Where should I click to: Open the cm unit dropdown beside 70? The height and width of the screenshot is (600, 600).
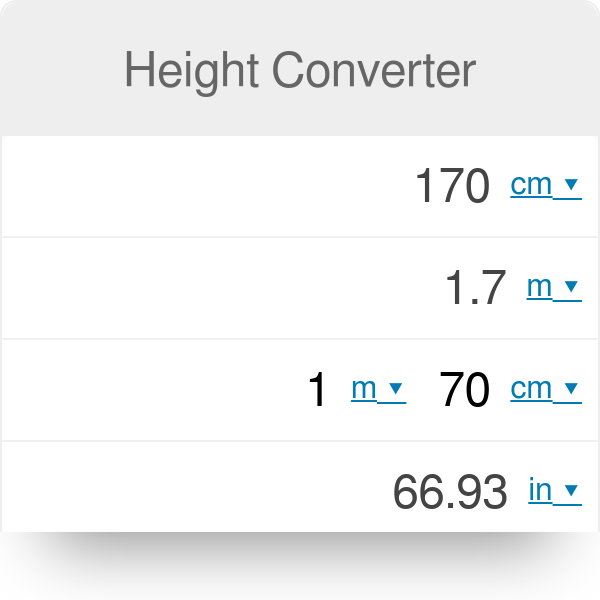point(545,389)
